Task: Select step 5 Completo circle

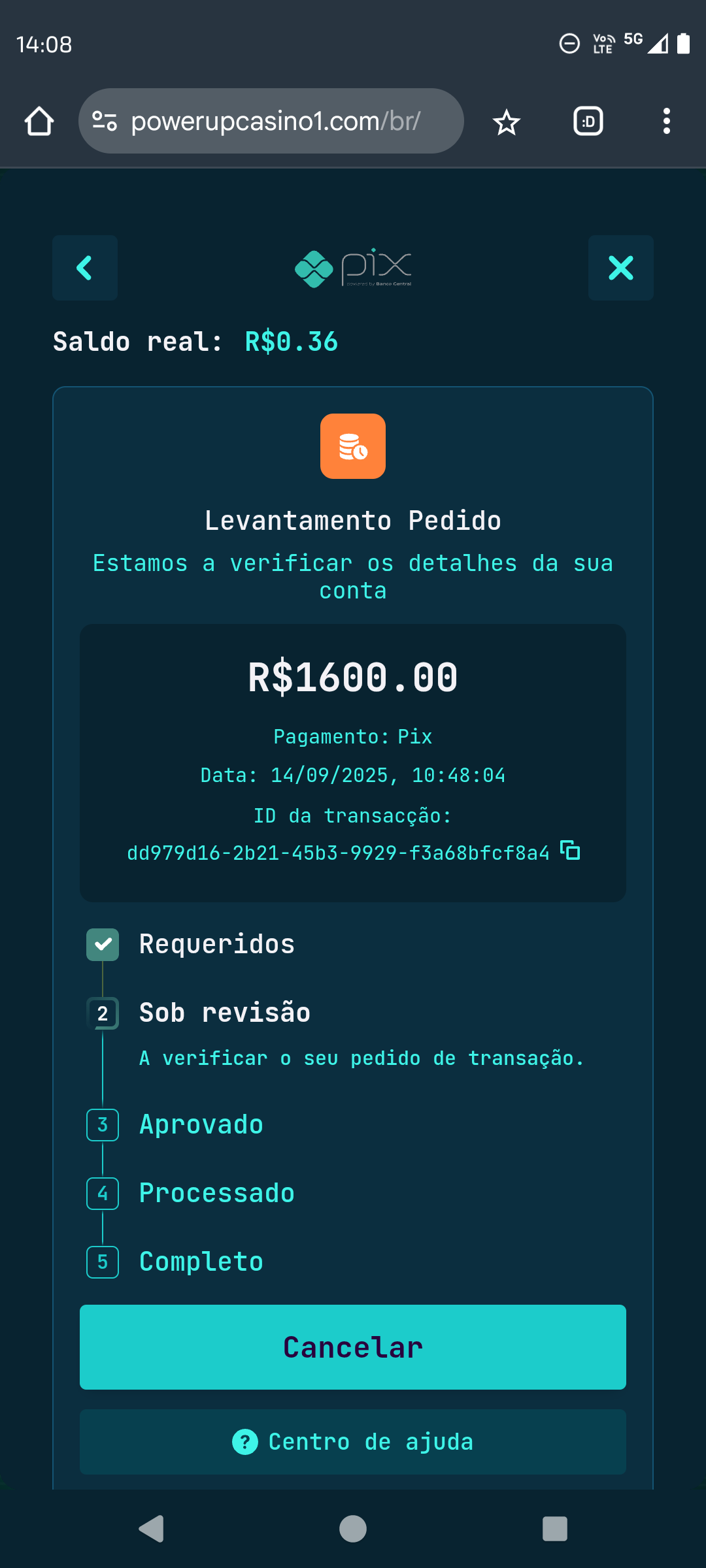Action: (102, 1262)
